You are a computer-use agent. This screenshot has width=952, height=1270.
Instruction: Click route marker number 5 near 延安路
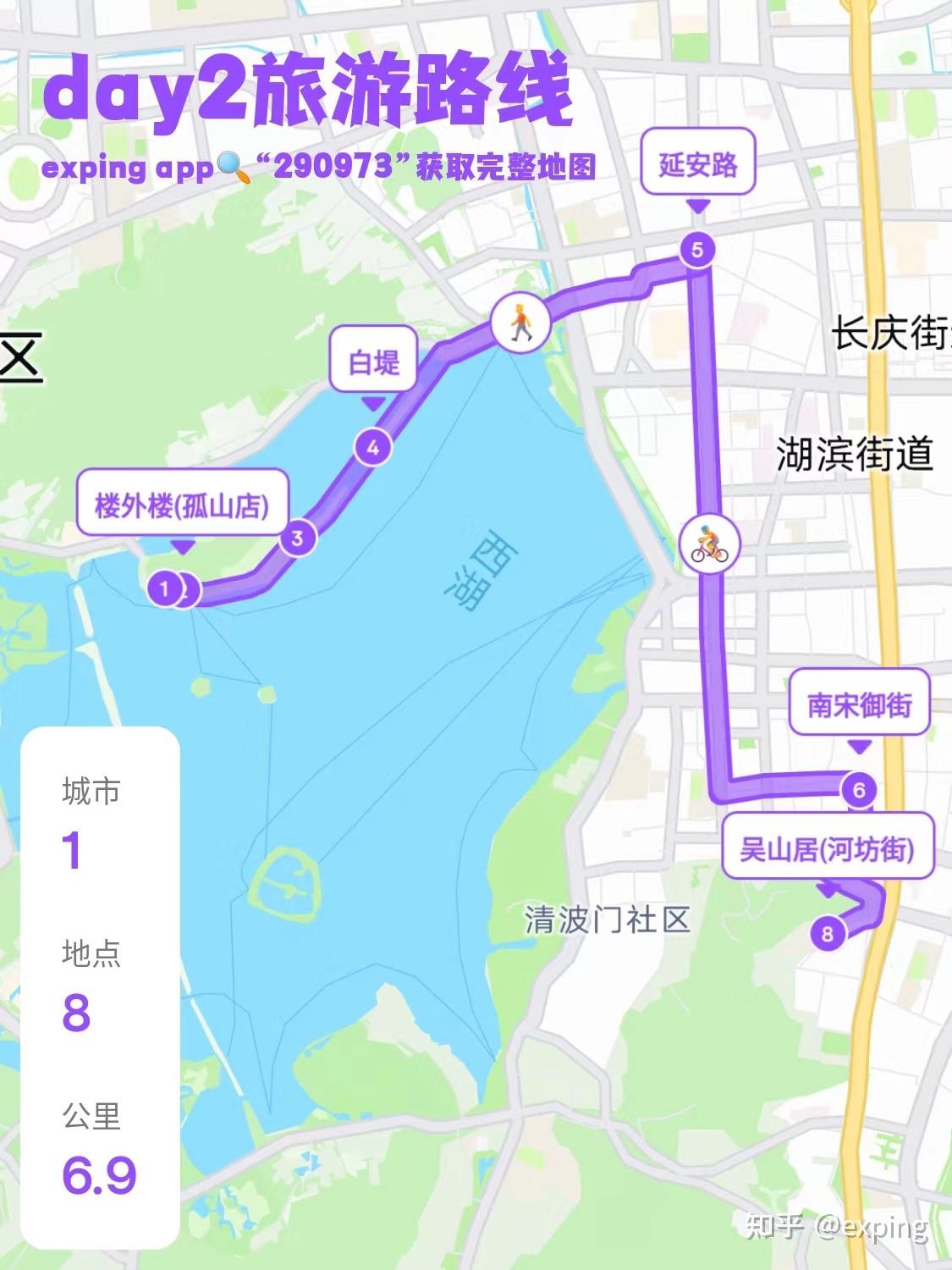696,249
